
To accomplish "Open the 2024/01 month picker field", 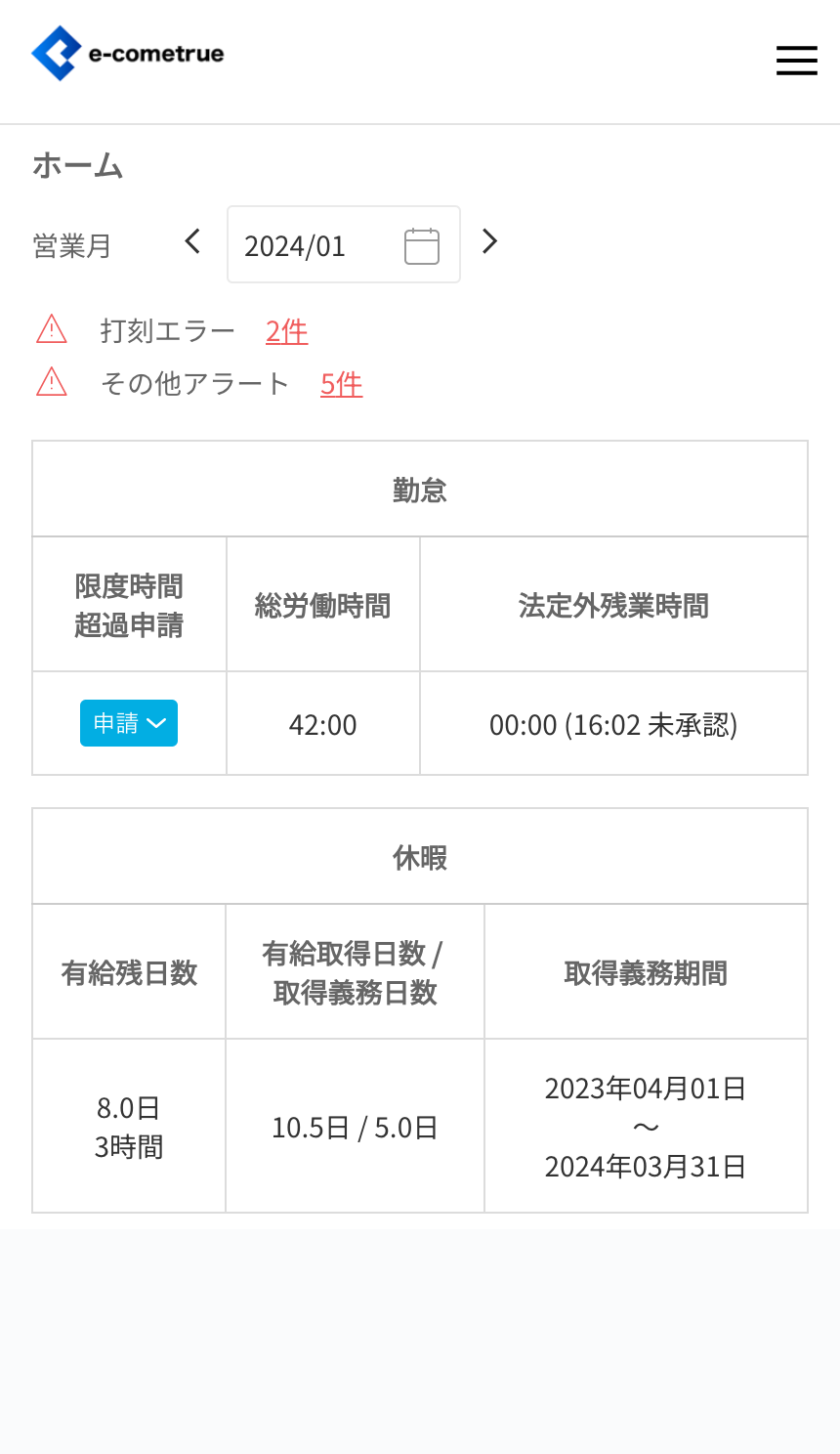I will pyautogui.click(x=343, y=245).
